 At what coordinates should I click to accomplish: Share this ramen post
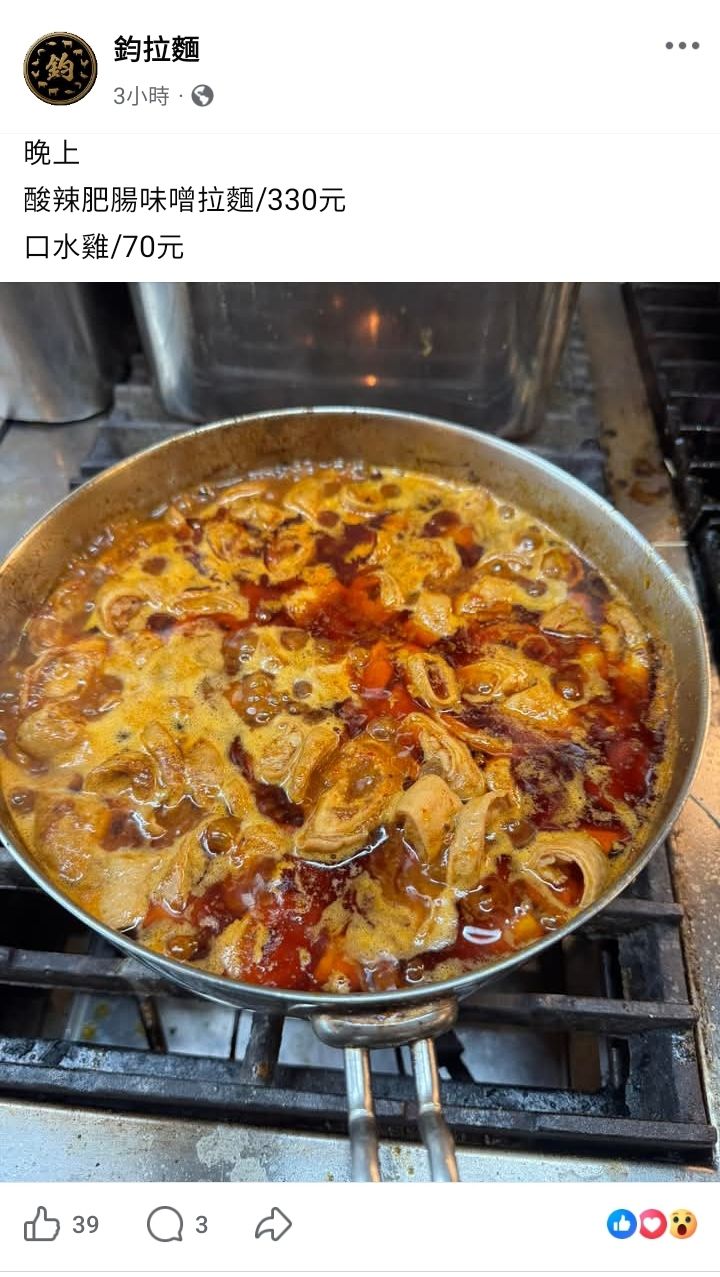[x=273, y=1224]
